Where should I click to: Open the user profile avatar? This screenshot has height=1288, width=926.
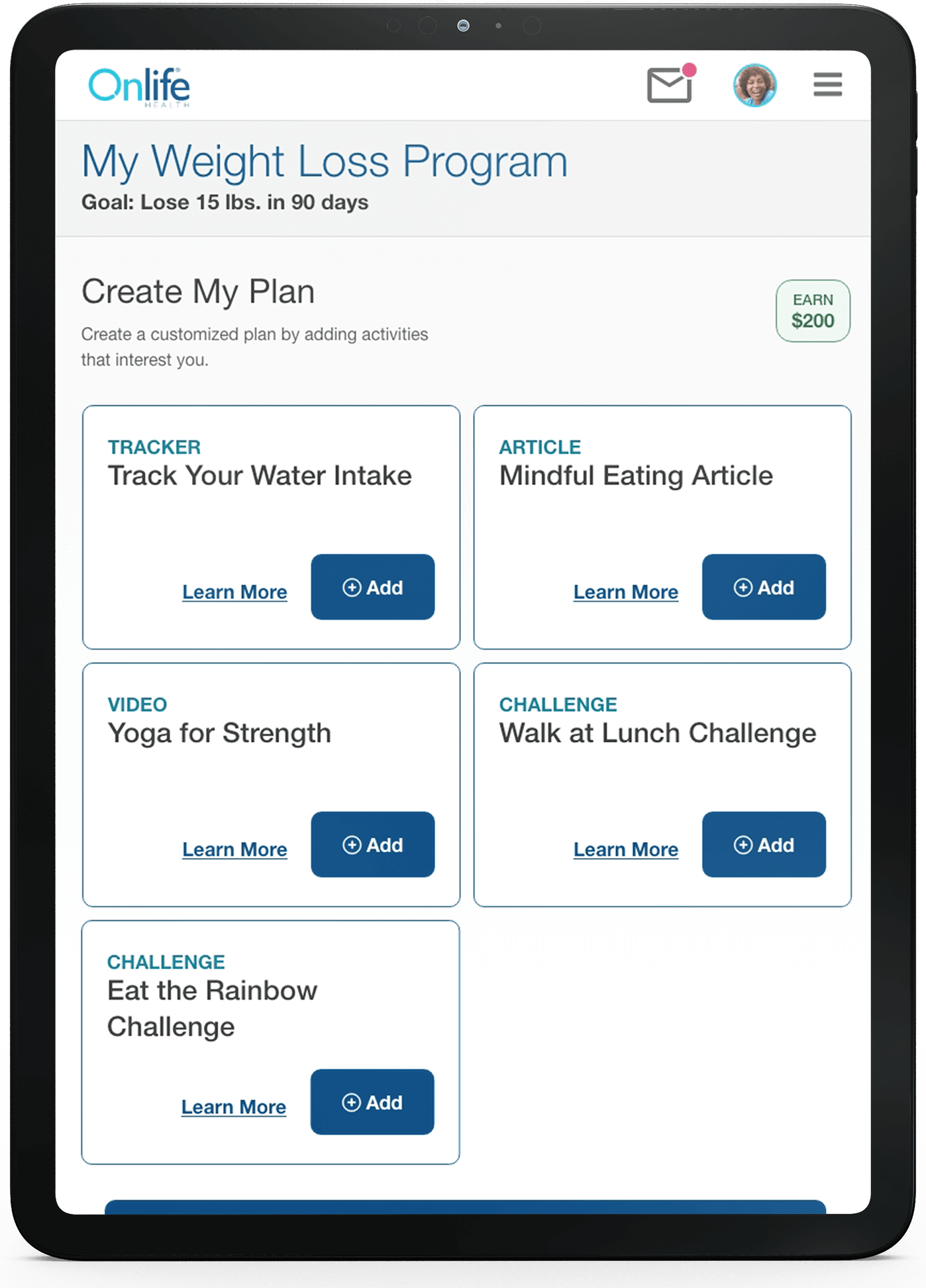coord(754,85)
